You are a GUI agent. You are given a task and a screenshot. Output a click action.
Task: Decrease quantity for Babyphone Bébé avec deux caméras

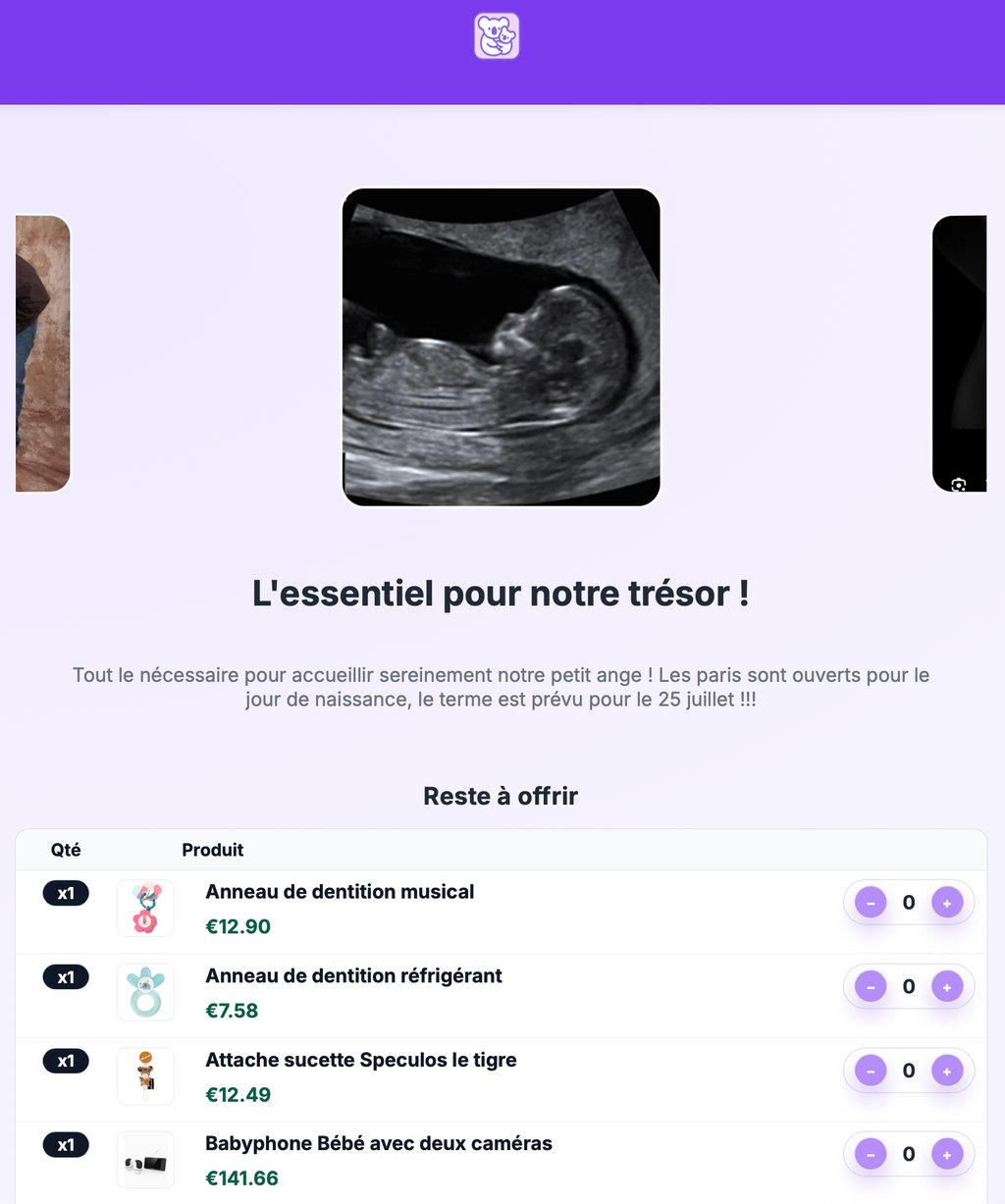[871, 1154]
